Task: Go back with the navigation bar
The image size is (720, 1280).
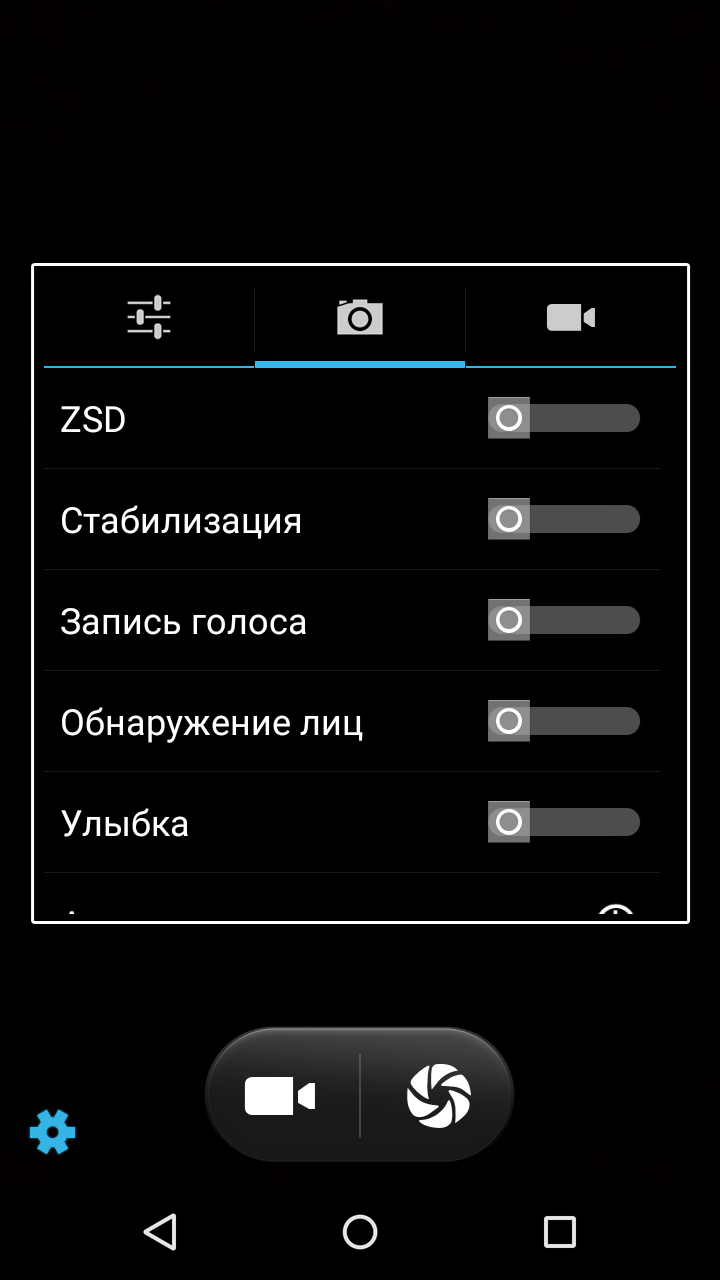Action: (160, 1232)
